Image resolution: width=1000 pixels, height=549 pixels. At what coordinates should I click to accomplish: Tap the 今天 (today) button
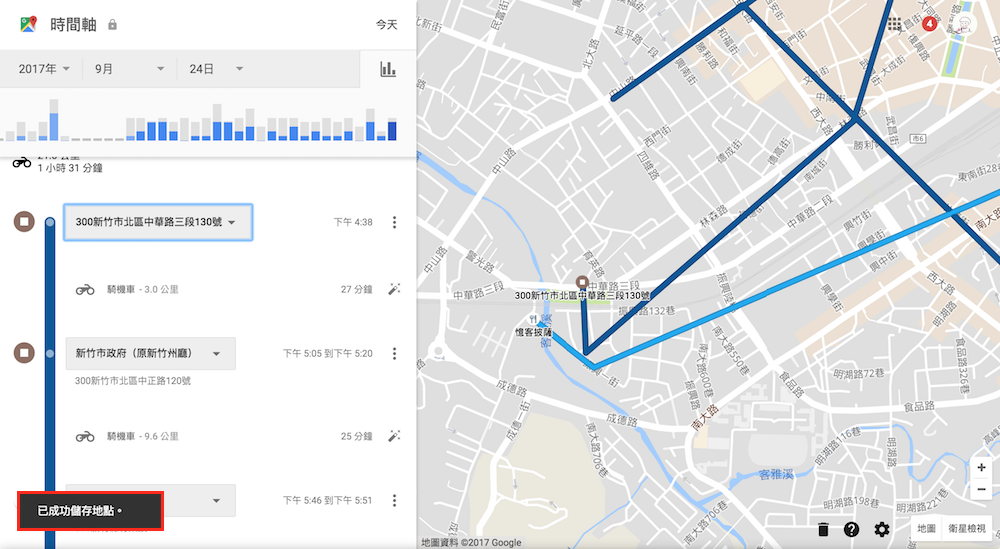386,24
